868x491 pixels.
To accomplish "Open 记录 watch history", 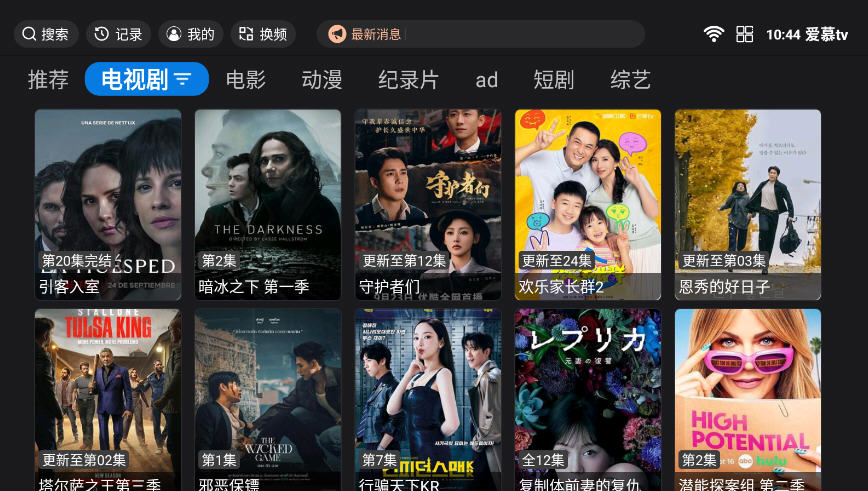I will coord(118,34).
